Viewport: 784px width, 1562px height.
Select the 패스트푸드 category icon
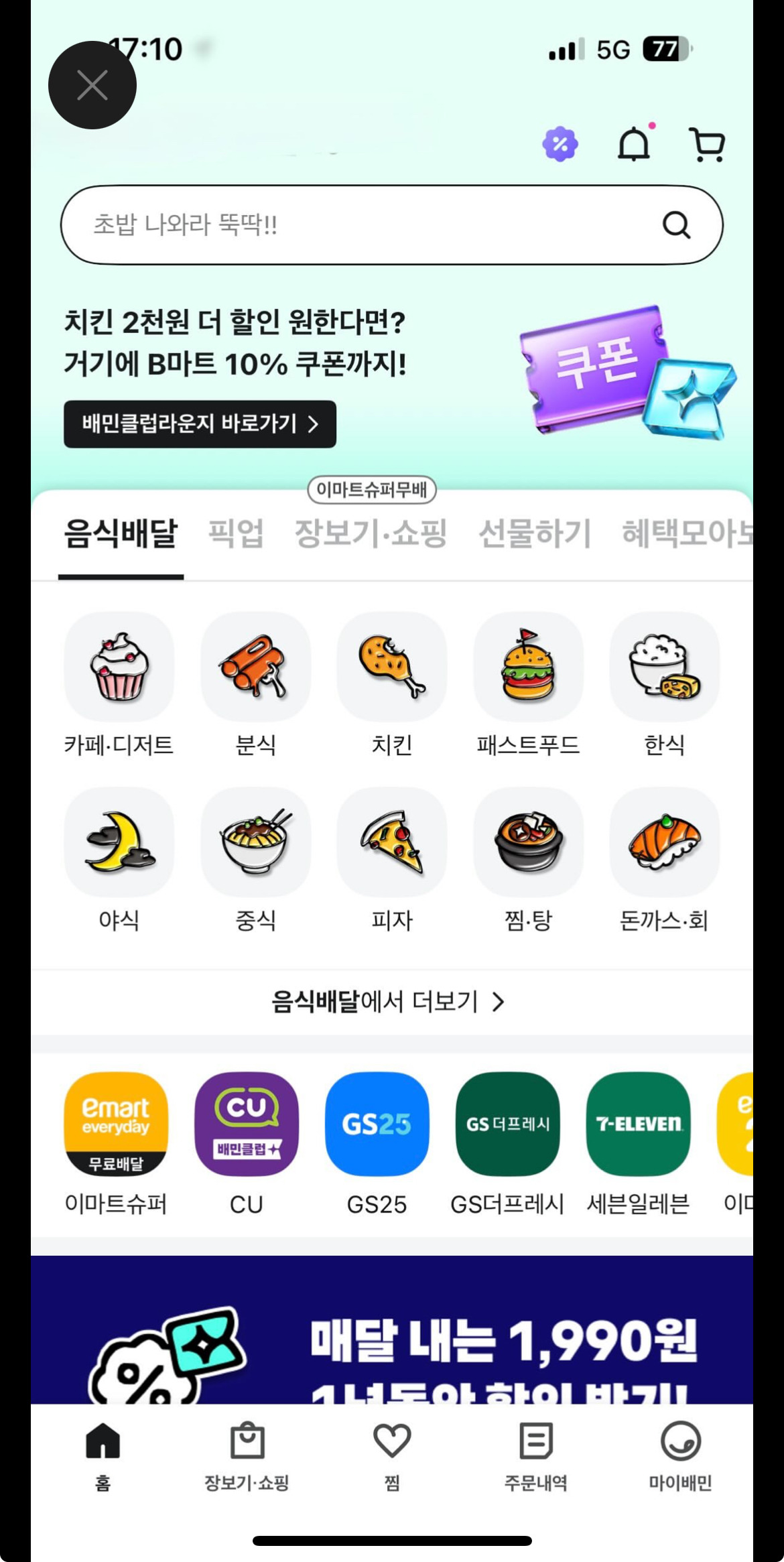[528, 668]
